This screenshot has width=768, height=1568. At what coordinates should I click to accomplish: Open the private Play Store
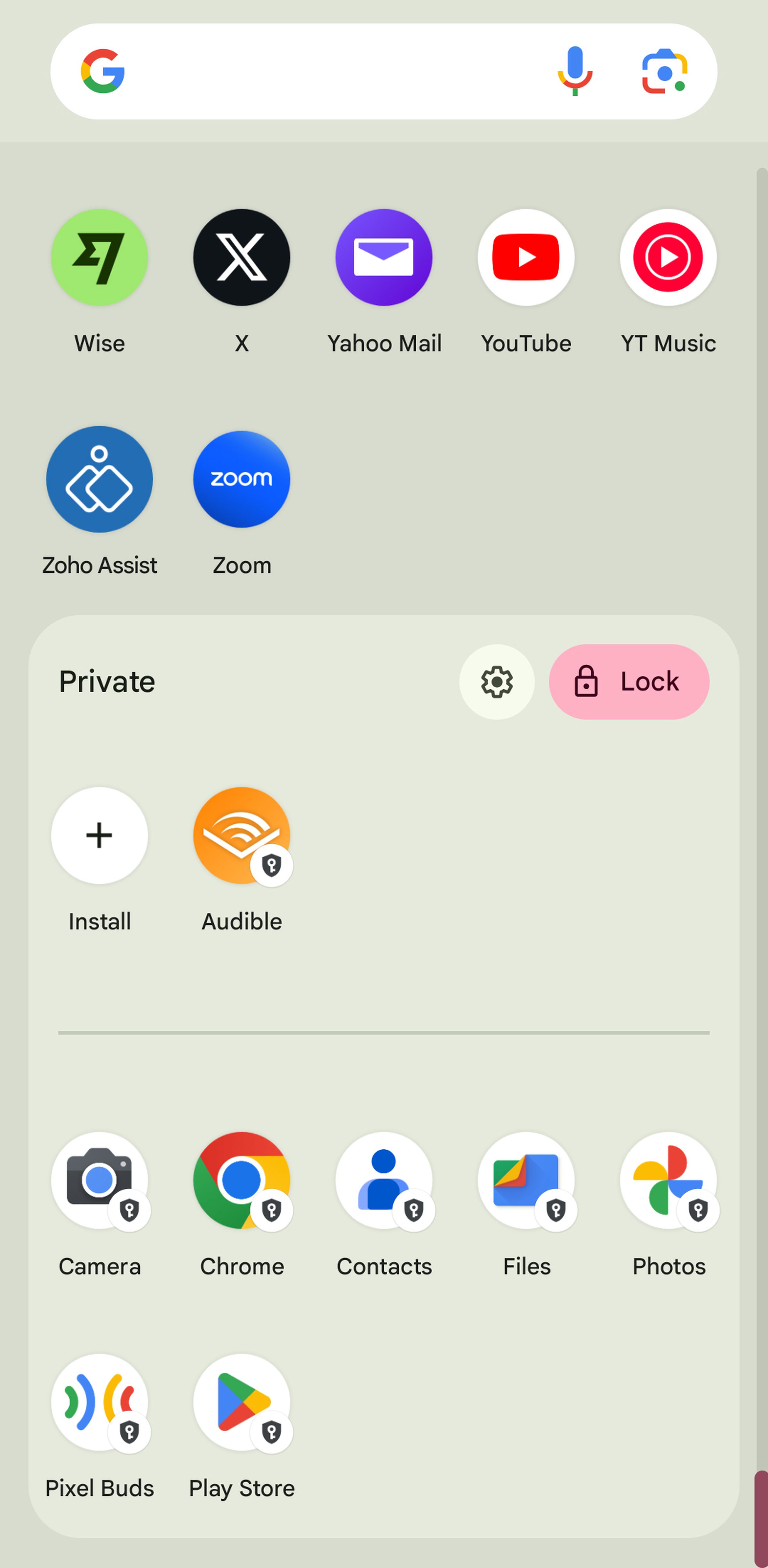[x=242, y=1403]
